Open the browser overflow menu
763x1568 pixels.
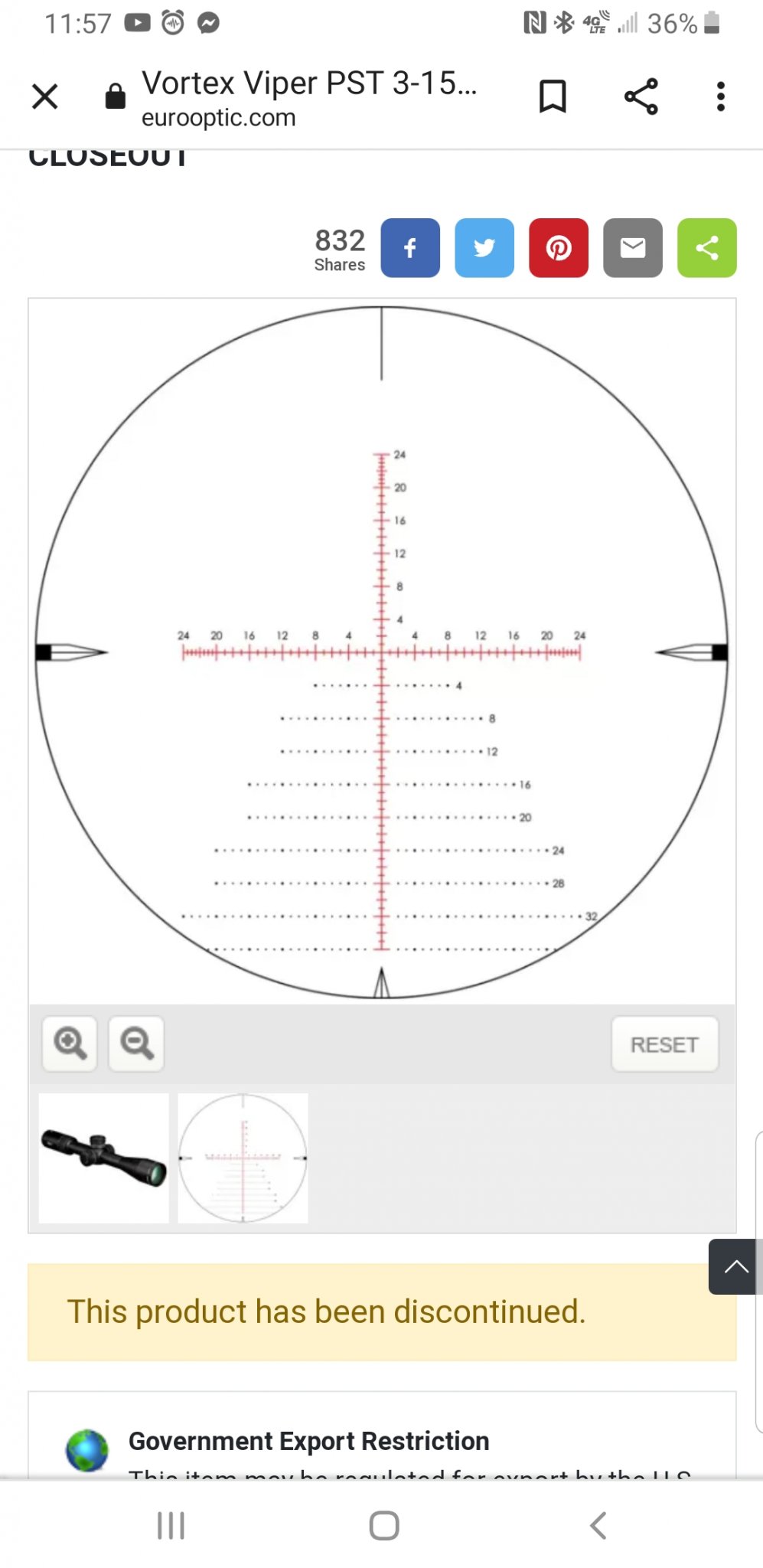(720, 96)
